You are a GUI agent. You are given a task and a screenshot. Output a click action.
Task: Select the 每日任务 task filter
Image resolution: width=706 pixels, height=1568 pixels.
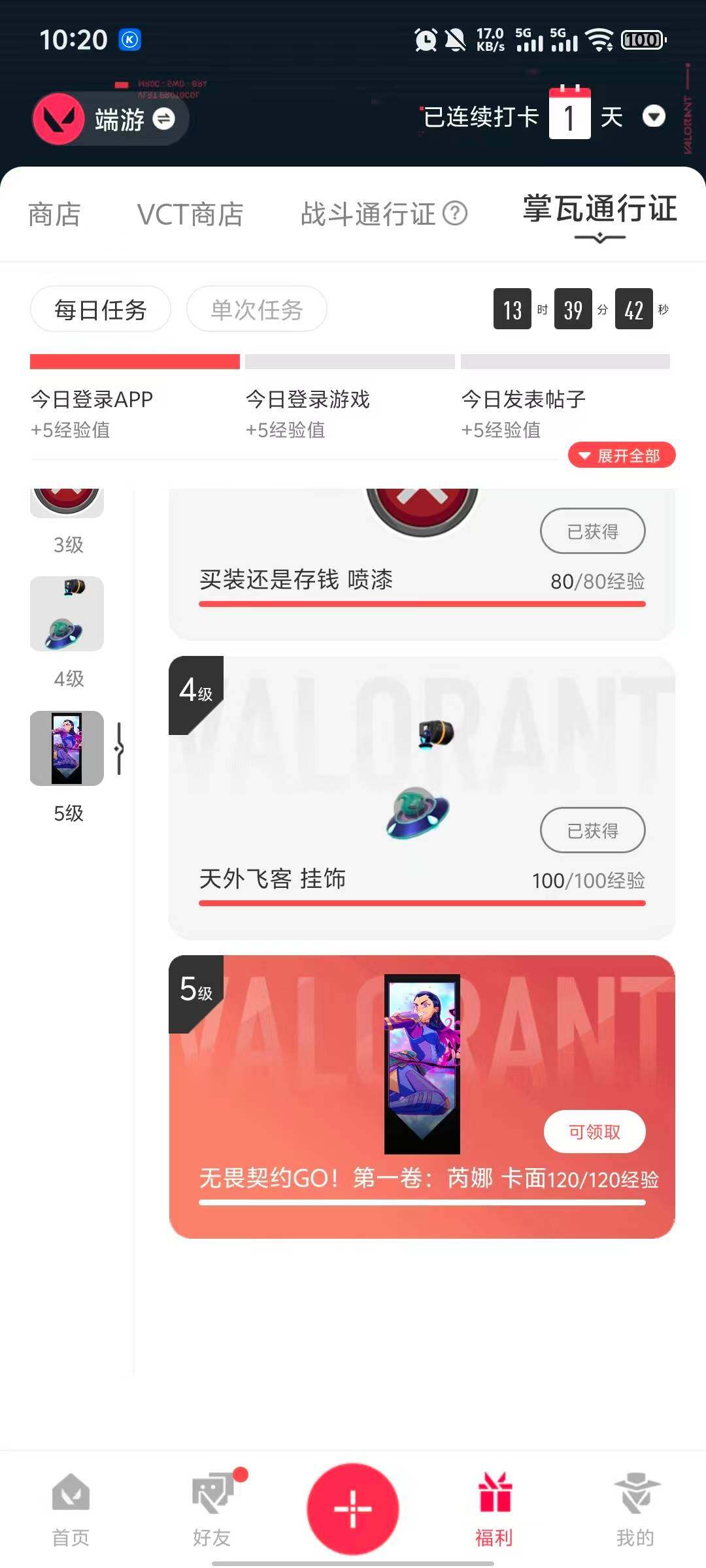point(101,308)
